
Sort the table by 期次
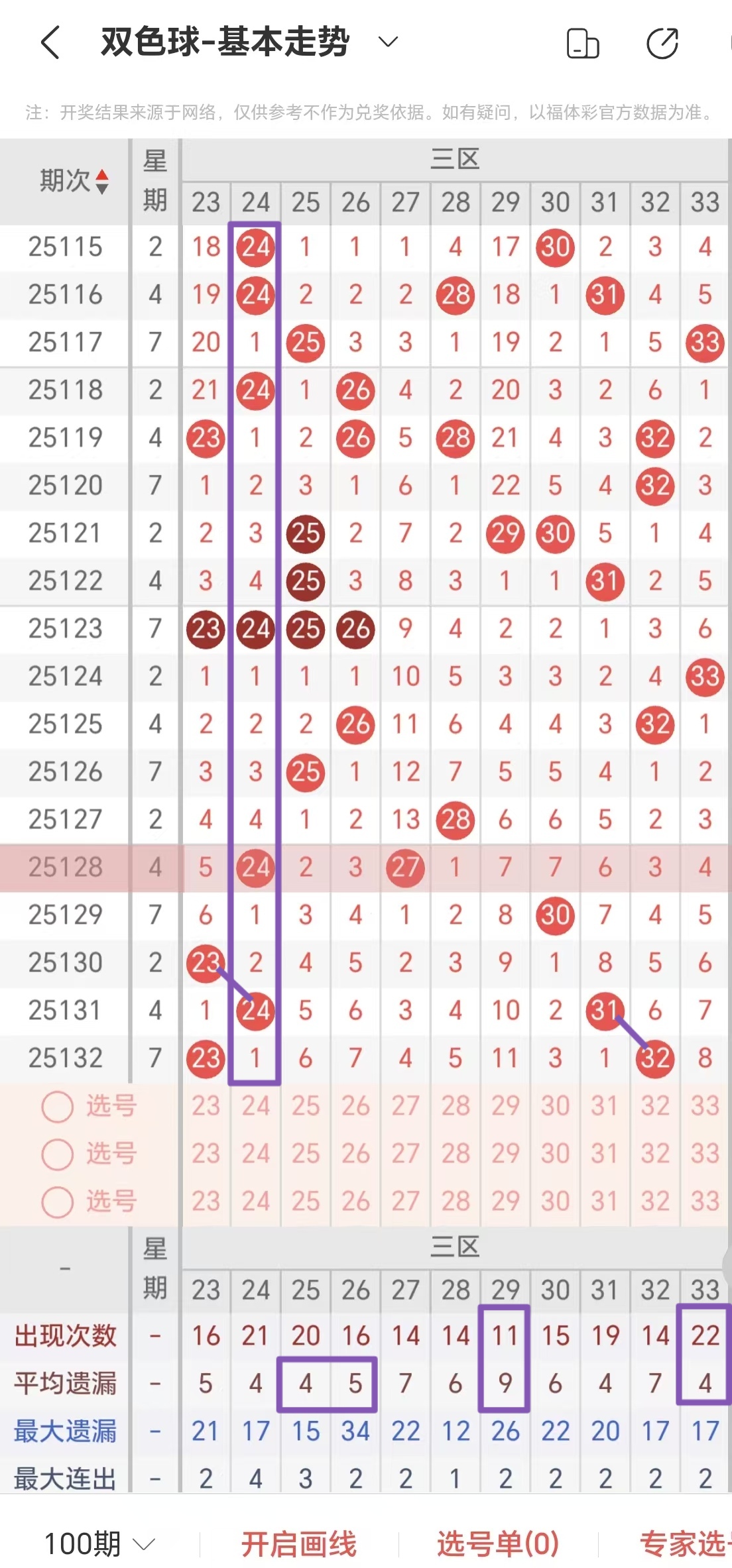(73, 181)
